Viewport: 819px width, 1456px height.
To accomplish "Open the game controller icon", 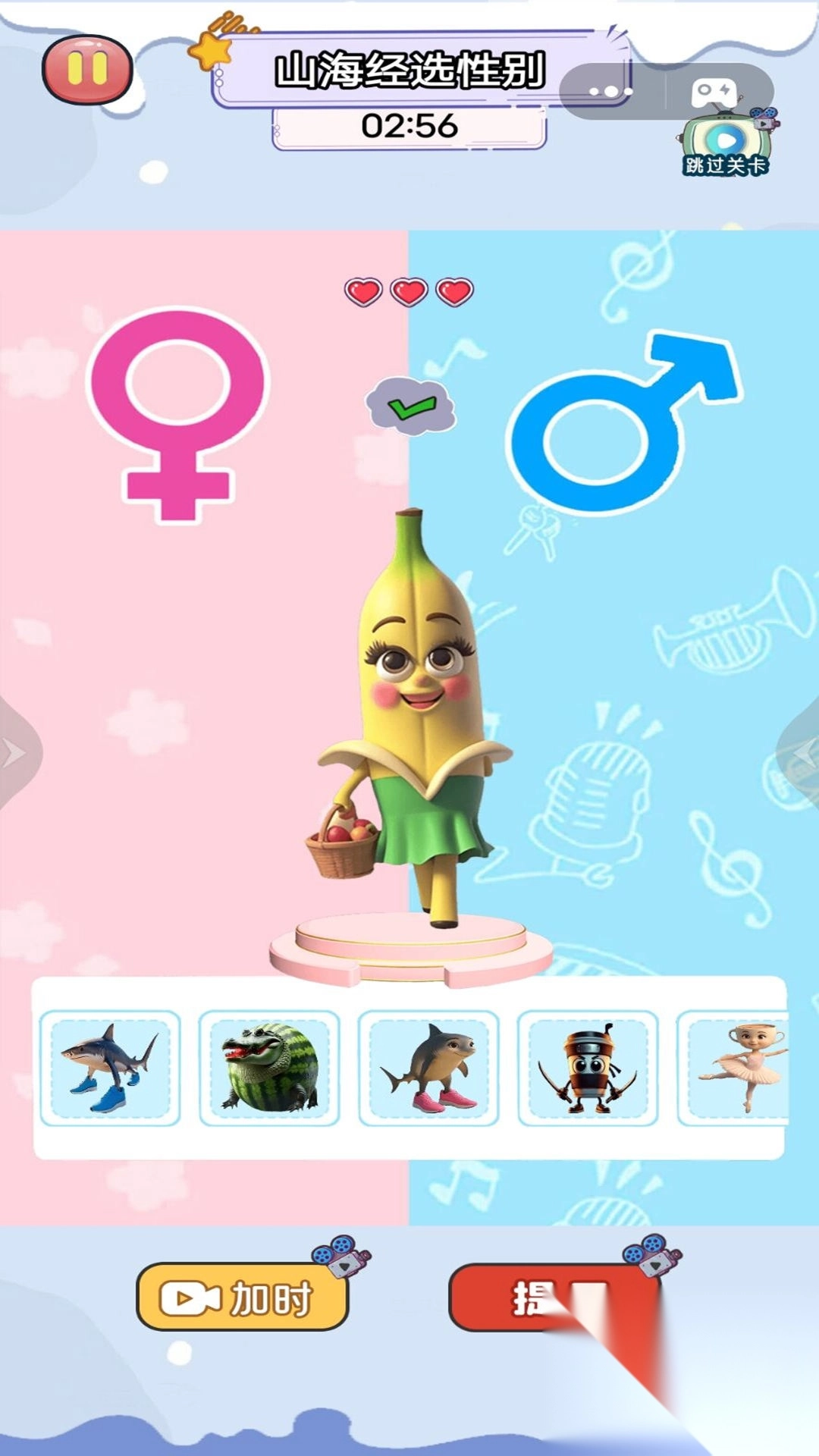I will click(713, 92).
